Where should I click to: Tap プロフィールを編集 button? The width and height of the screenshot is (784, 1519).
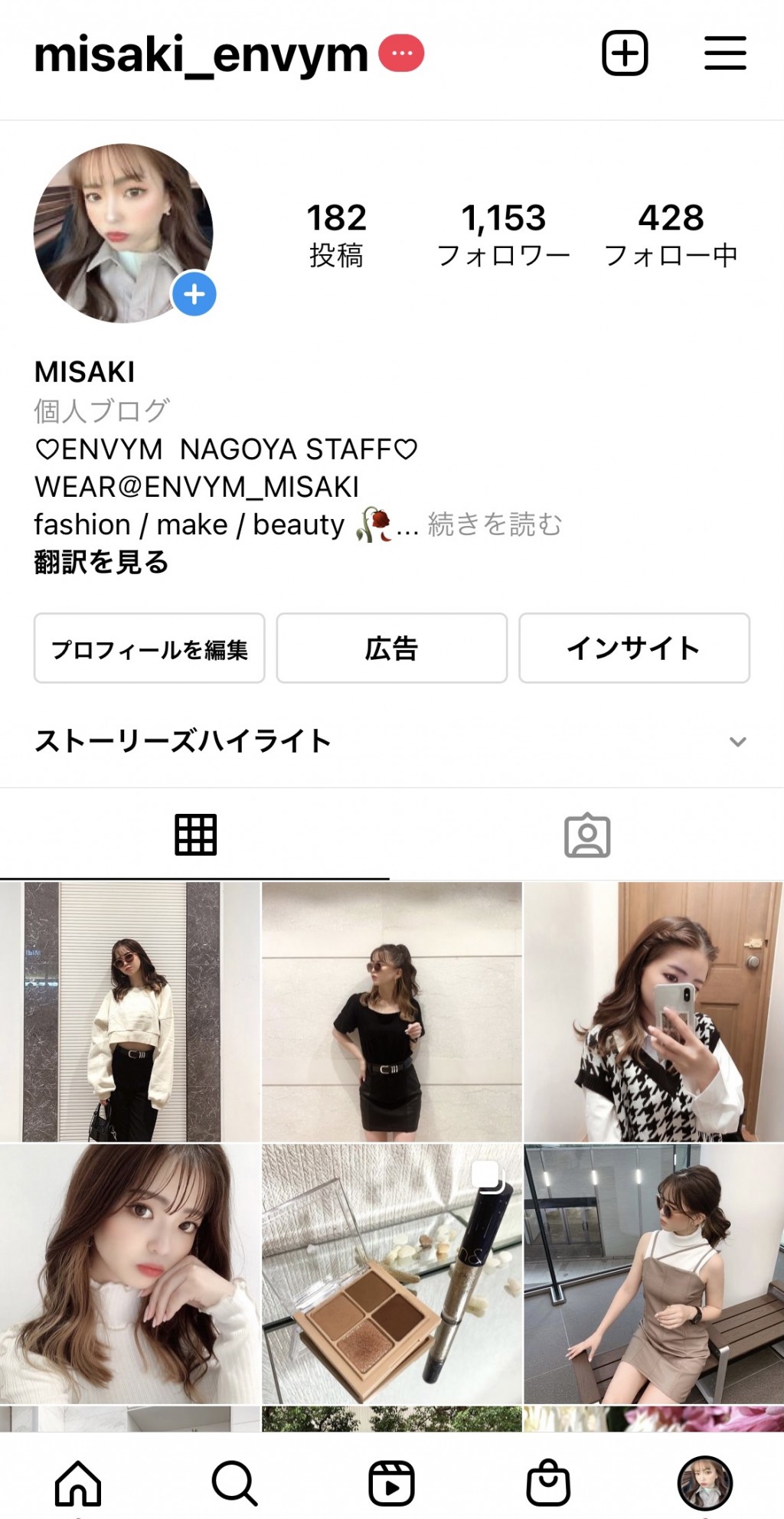click(x=149, y=648)
